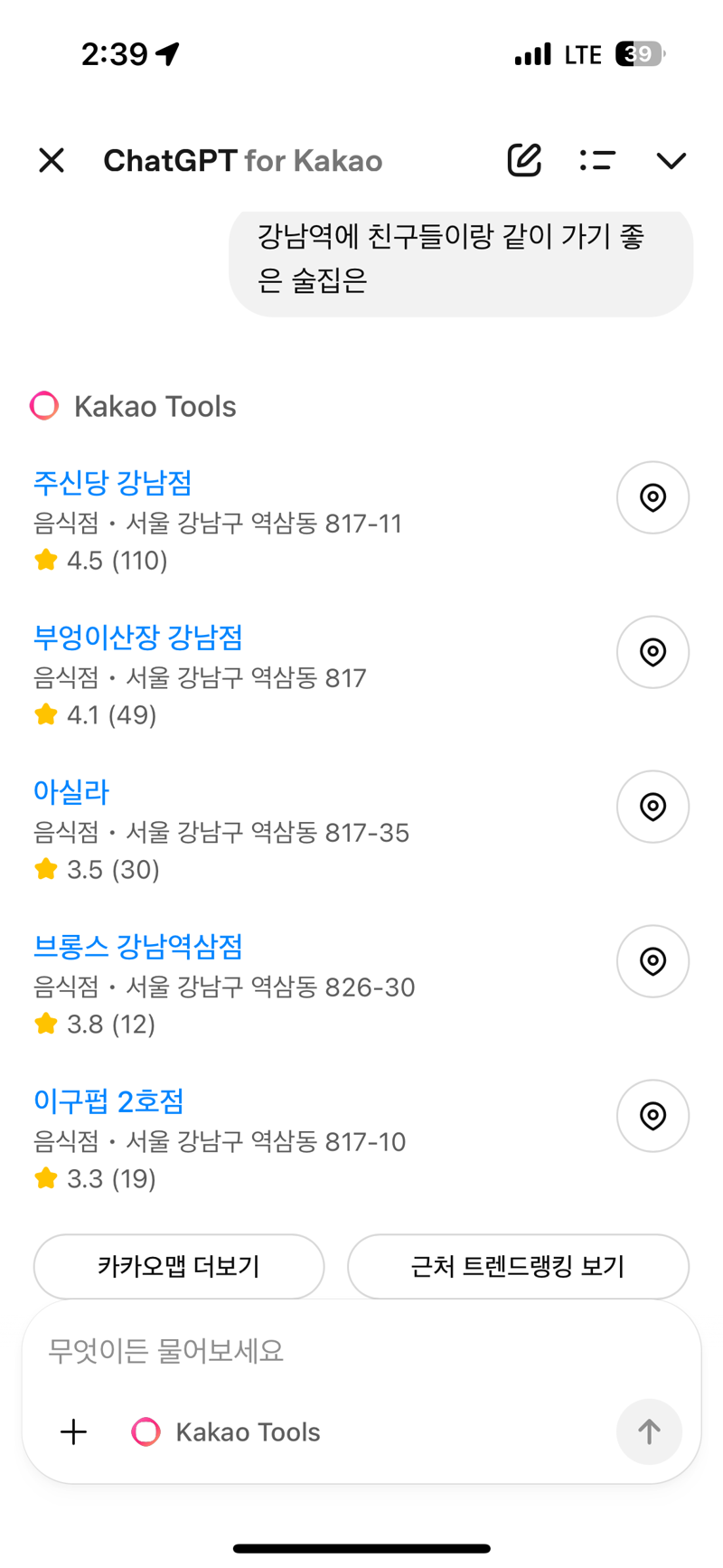Send the message with the arrow button

click(649, 1431)
